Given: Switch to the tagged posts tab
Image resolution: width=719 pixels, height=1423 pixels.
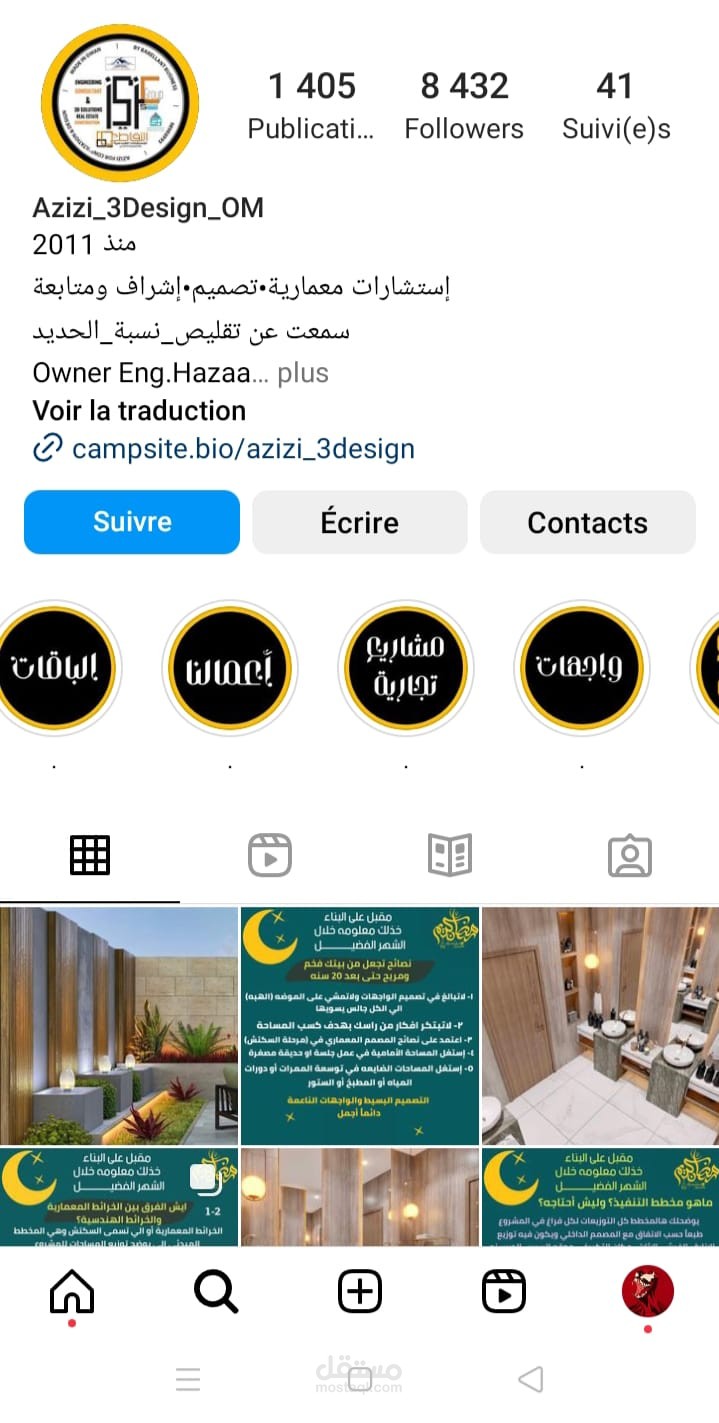Looking at the screenshot, I should (630, 856).
